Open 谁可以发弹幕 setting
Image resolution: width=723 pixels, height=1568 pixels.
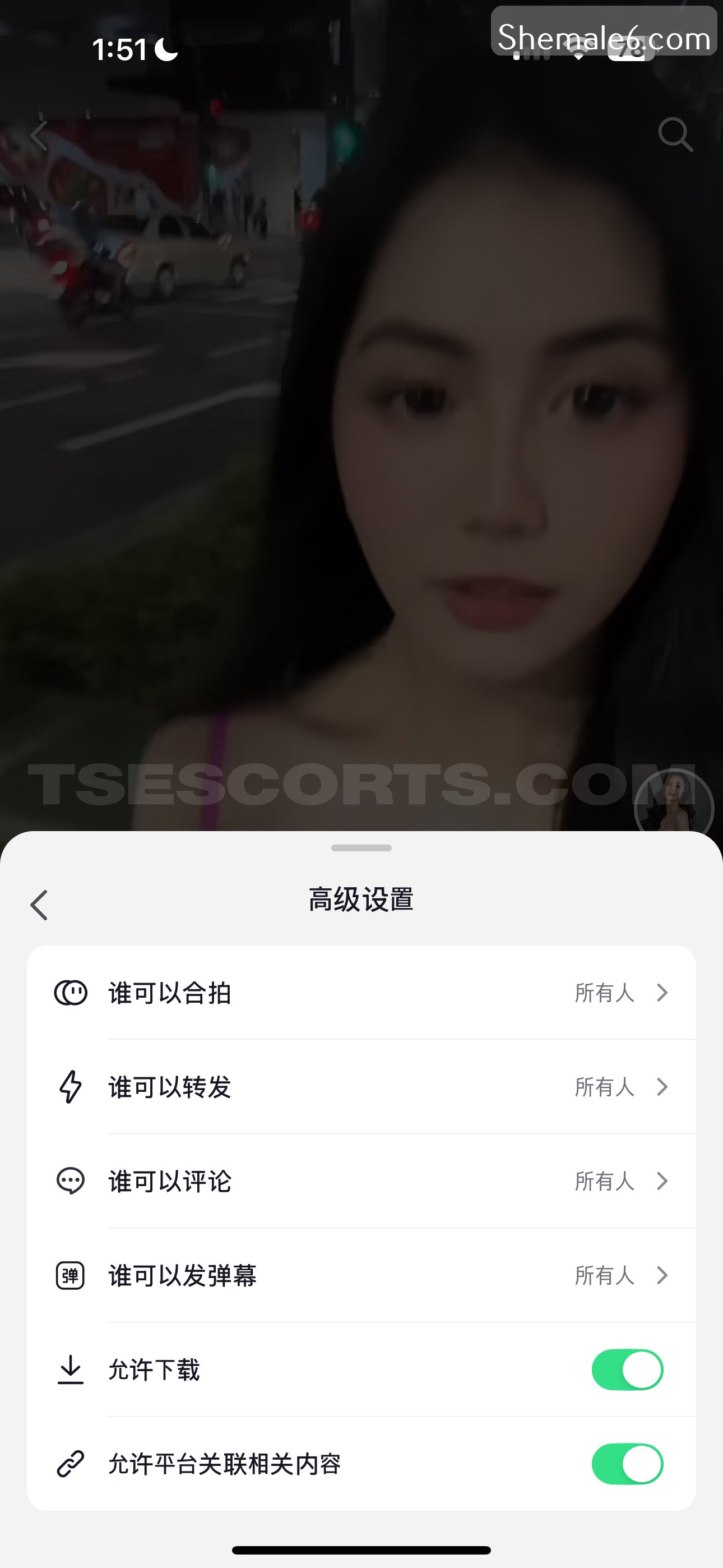(361, 1275)
